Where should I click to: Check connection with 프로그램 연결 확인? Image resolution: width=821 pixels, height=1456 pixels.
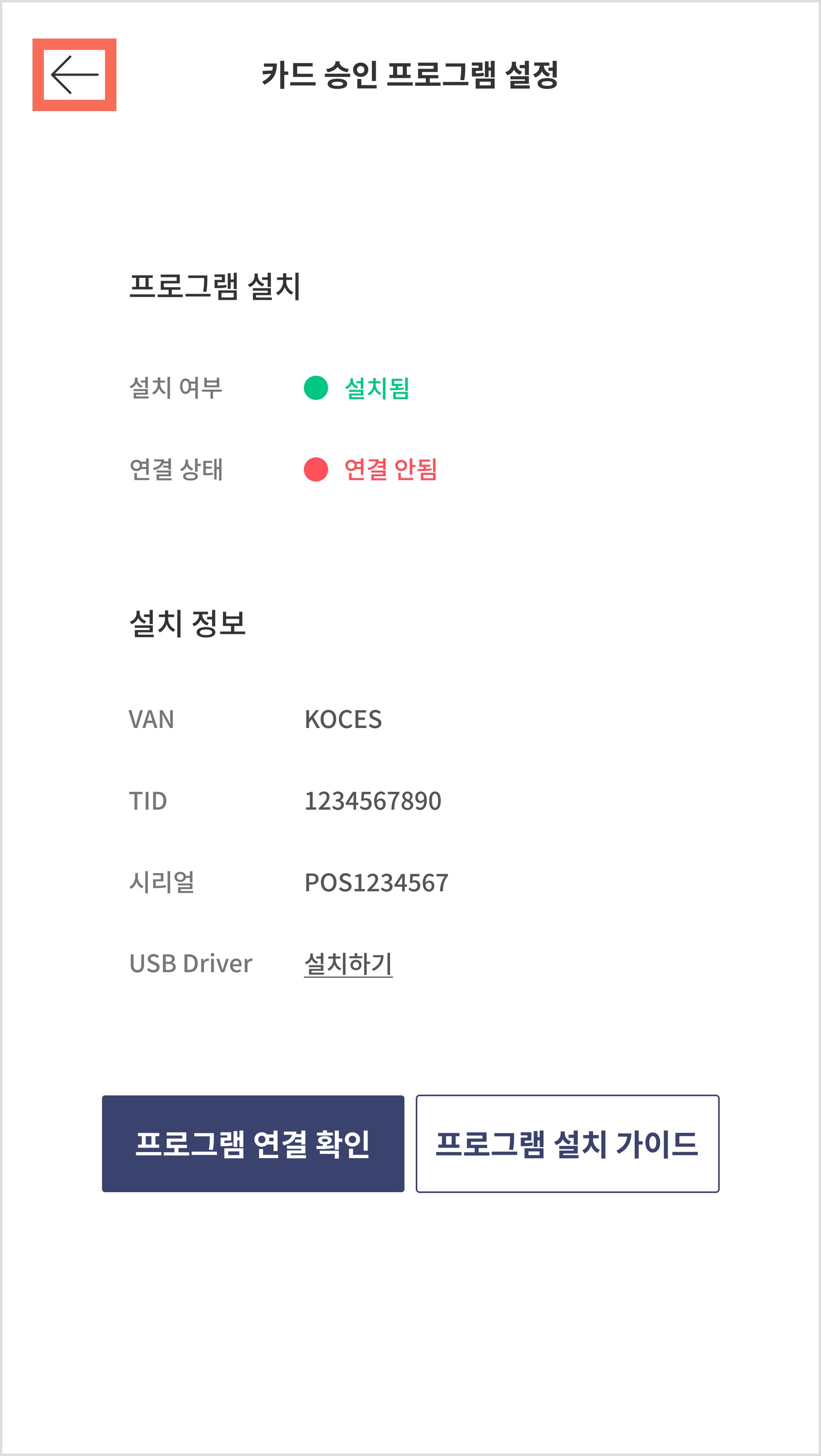point(253,1143)
